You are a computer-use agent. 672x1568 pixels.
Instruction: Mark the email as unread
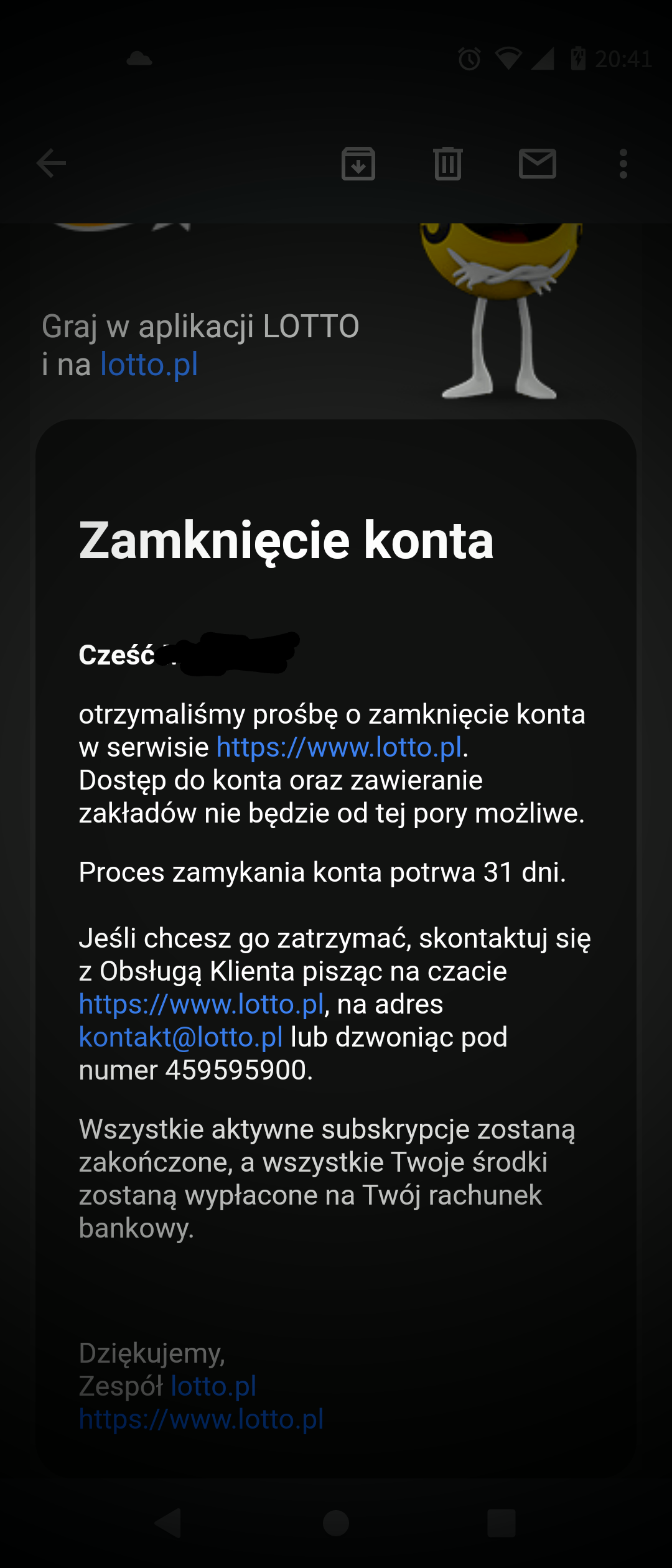point(538,164)
